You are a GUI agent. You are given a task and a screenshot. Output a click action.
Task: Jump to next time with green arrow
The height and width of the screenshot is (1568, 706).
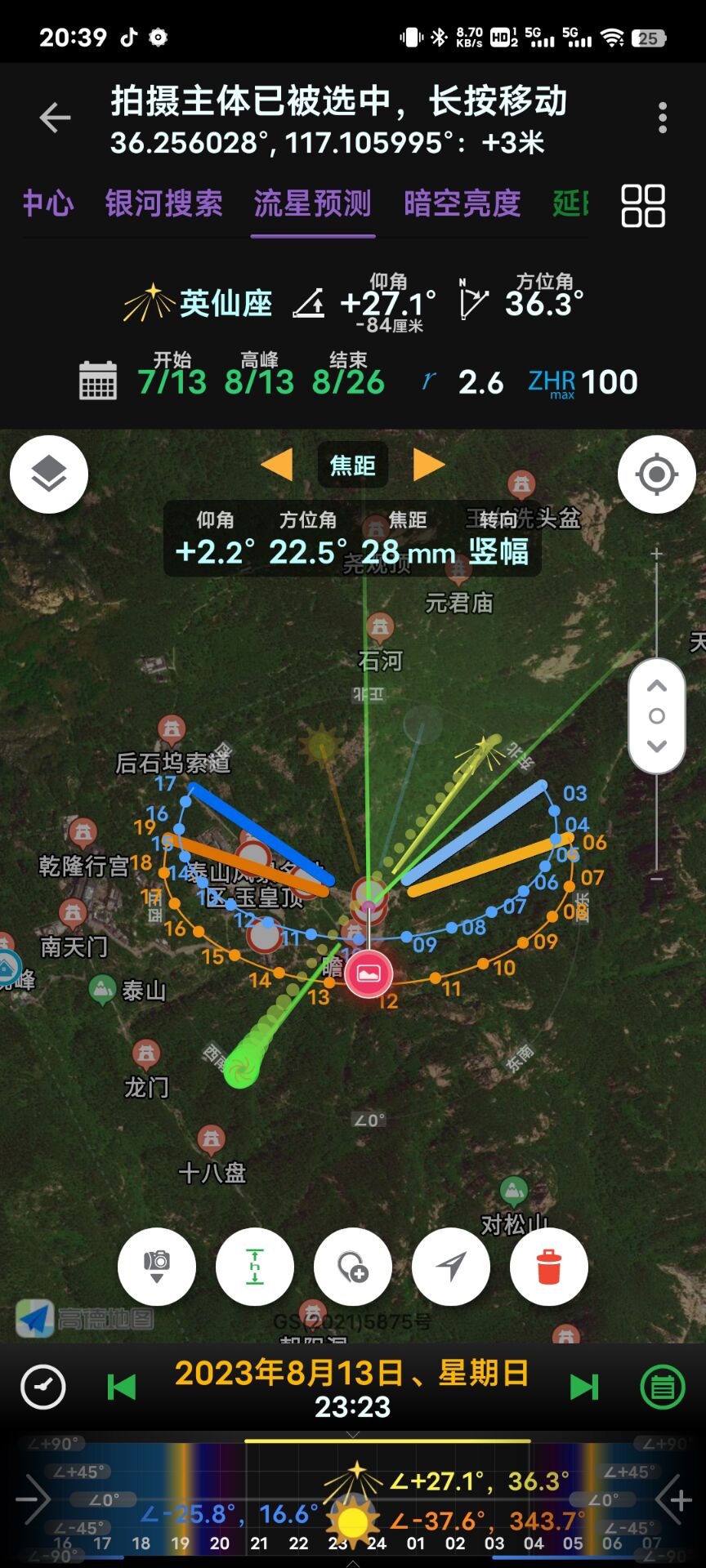click(x=583, y=1387)
